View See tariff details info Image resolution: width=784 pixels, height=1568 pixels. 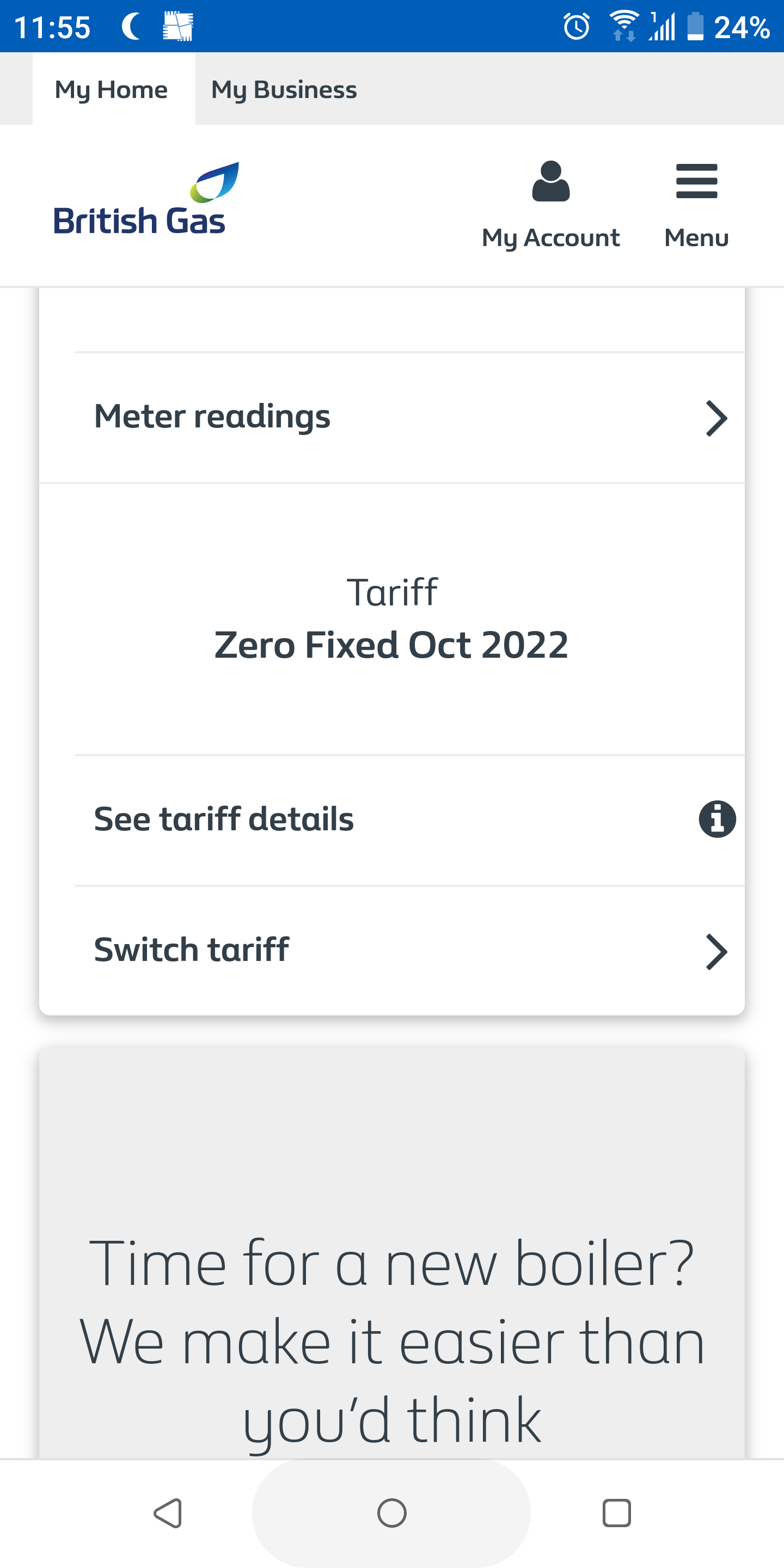392,819
